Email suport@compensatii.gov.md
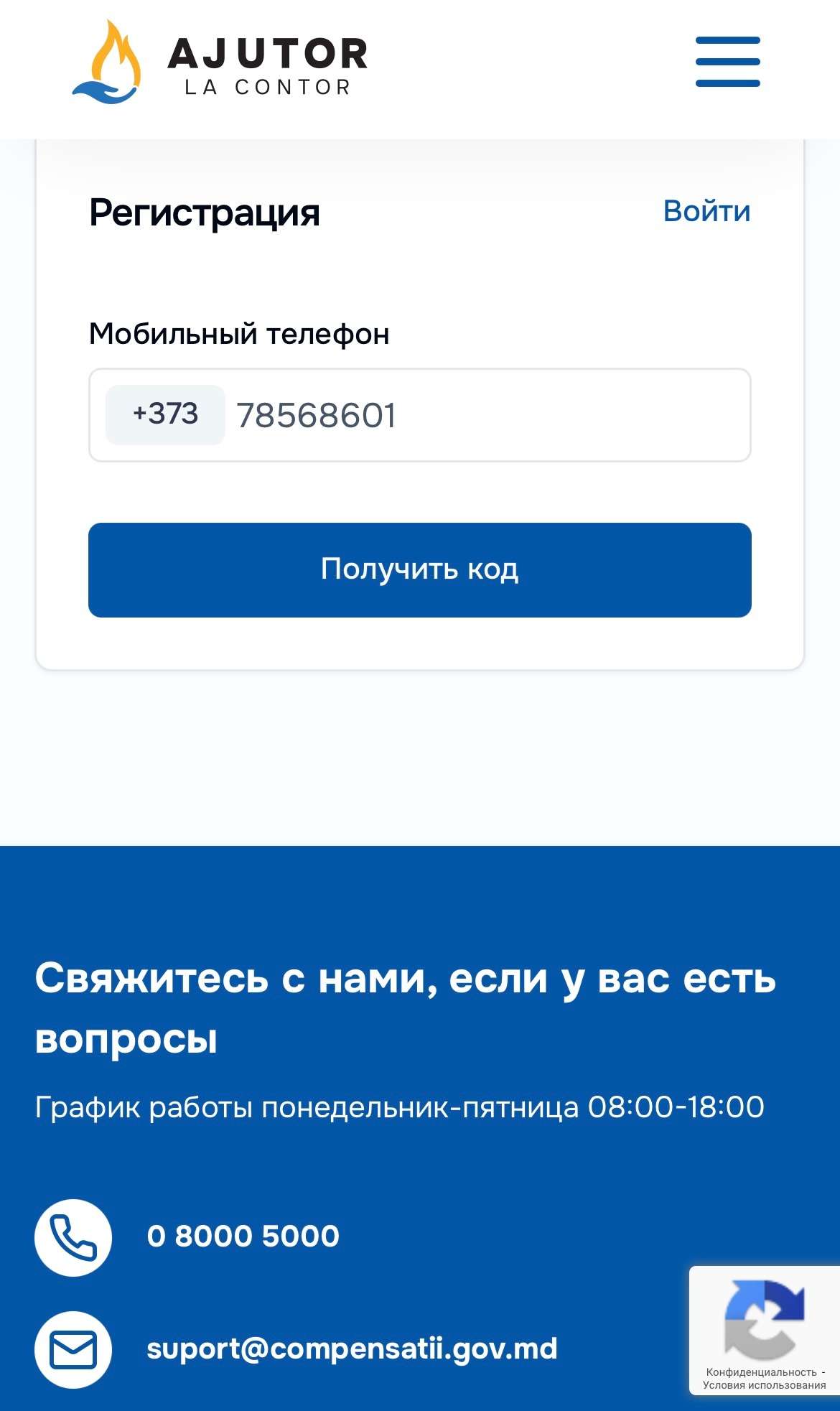Viewport: 840px width, 1411px height. (x=352, y=1349)
